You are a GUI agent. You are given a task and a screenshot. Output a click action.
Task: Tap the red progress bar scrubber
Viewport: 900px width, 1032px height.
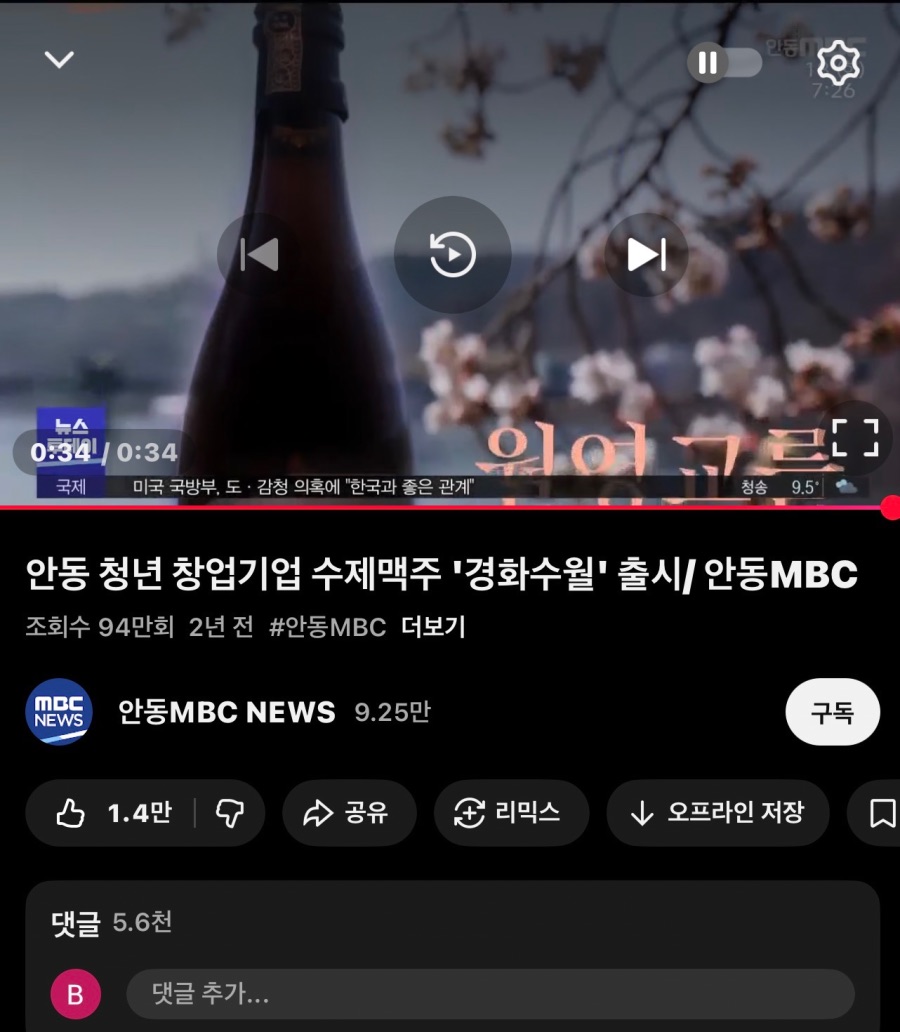click(891, 508)
